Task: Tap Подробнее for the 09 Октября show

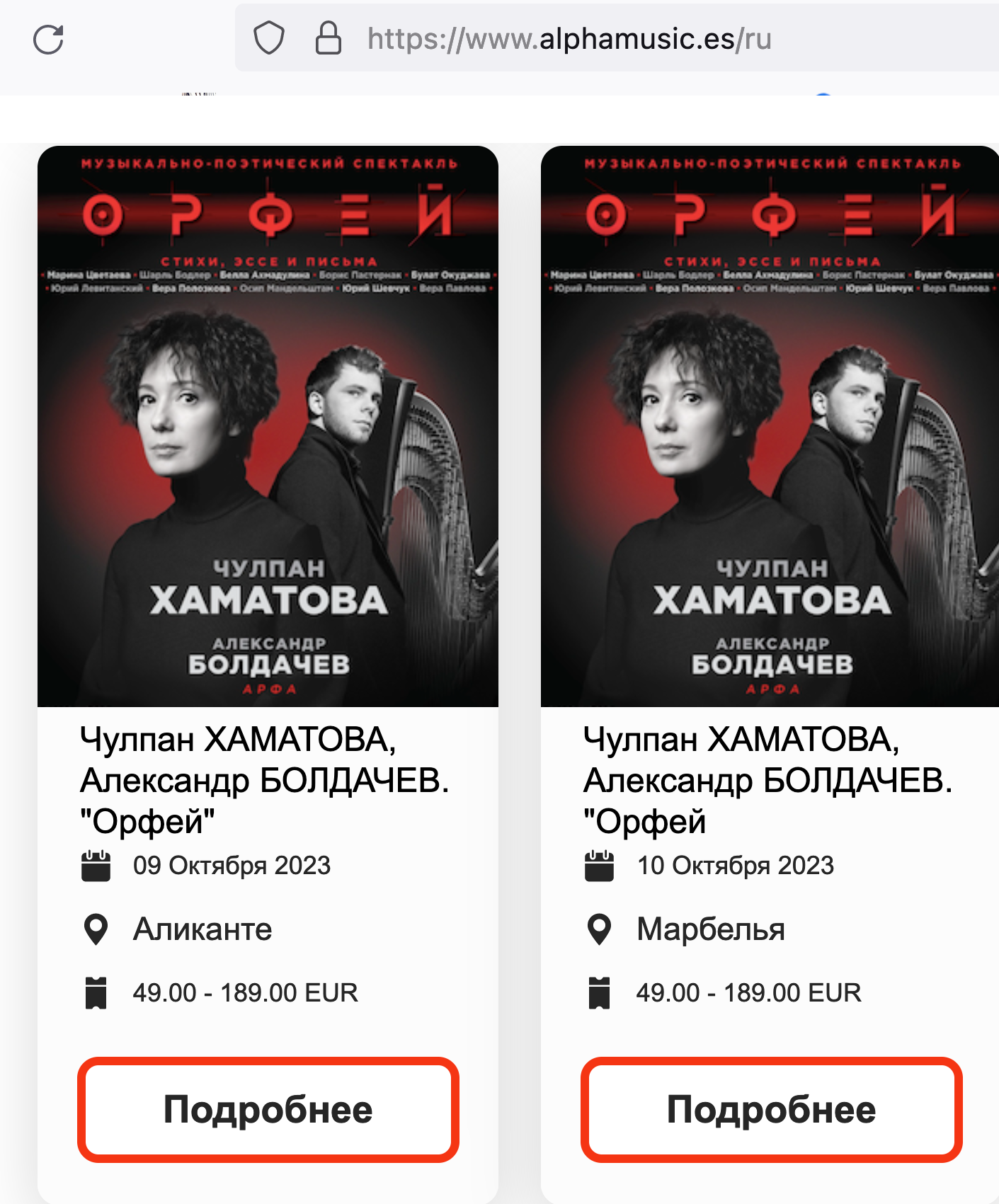Action: [x=268, y=1109]
